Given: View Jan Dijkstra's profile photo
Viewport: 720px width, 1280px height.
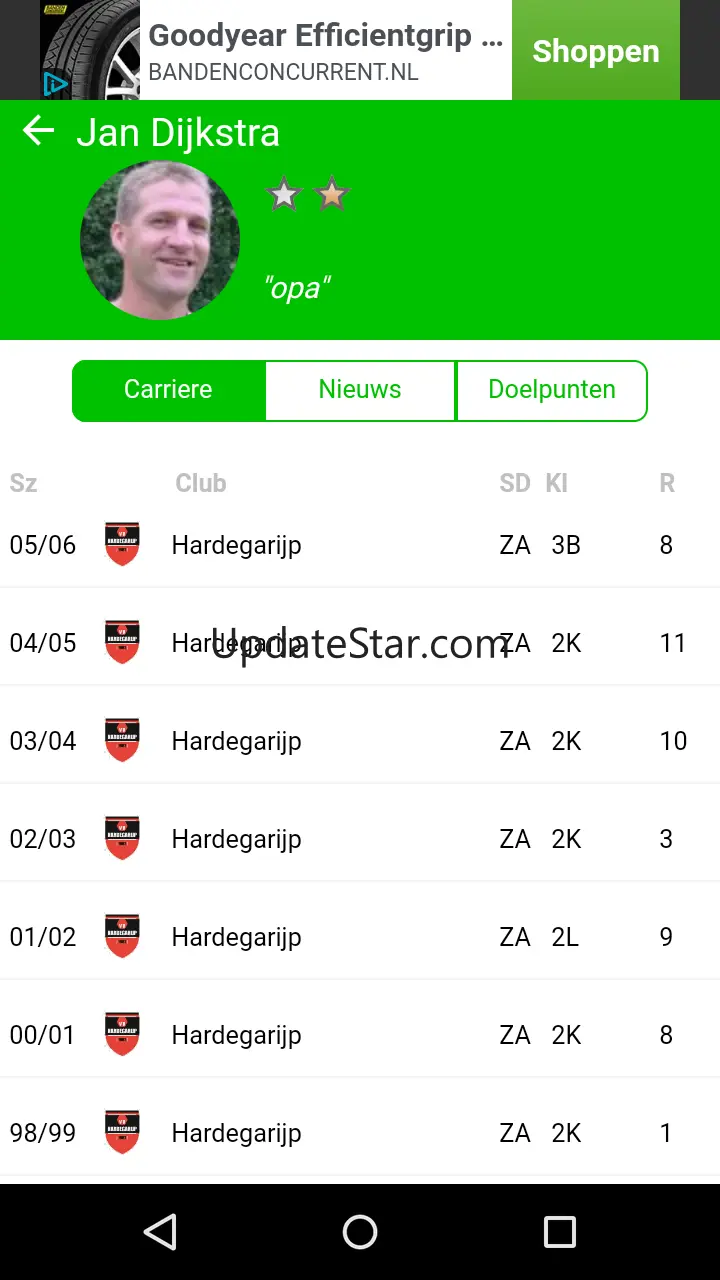Looking at the screenshot, I should [x=160, y=240].
